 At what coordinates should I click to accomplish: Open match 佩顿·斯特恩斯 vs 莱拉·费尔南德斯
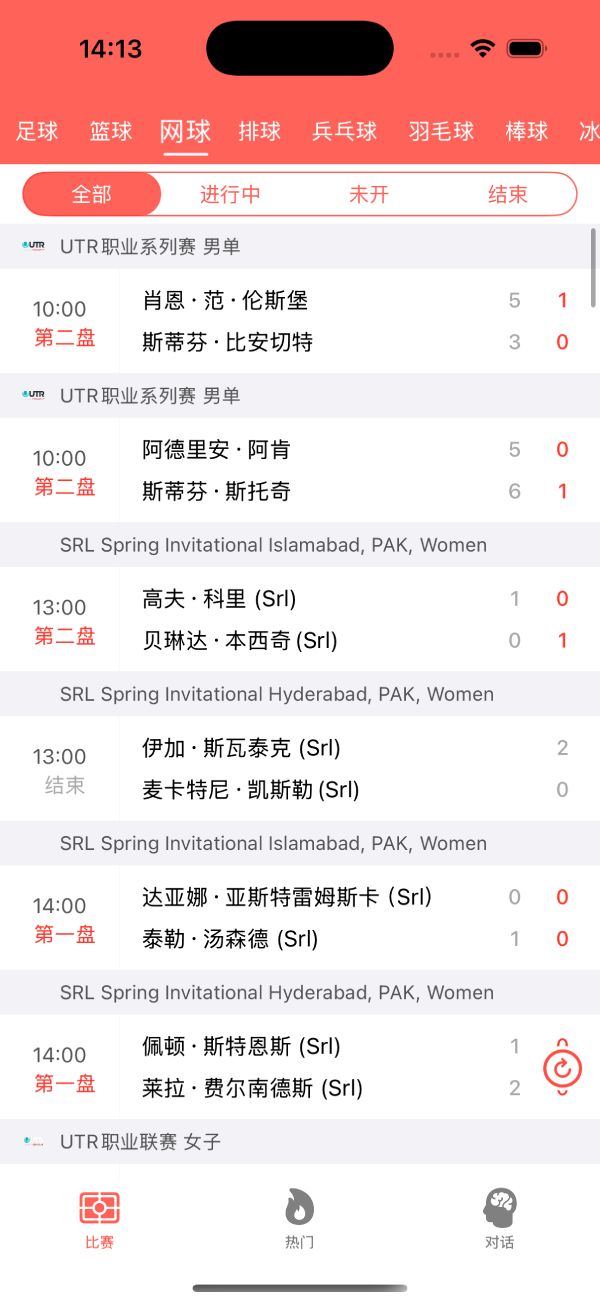pos(300,1066)
